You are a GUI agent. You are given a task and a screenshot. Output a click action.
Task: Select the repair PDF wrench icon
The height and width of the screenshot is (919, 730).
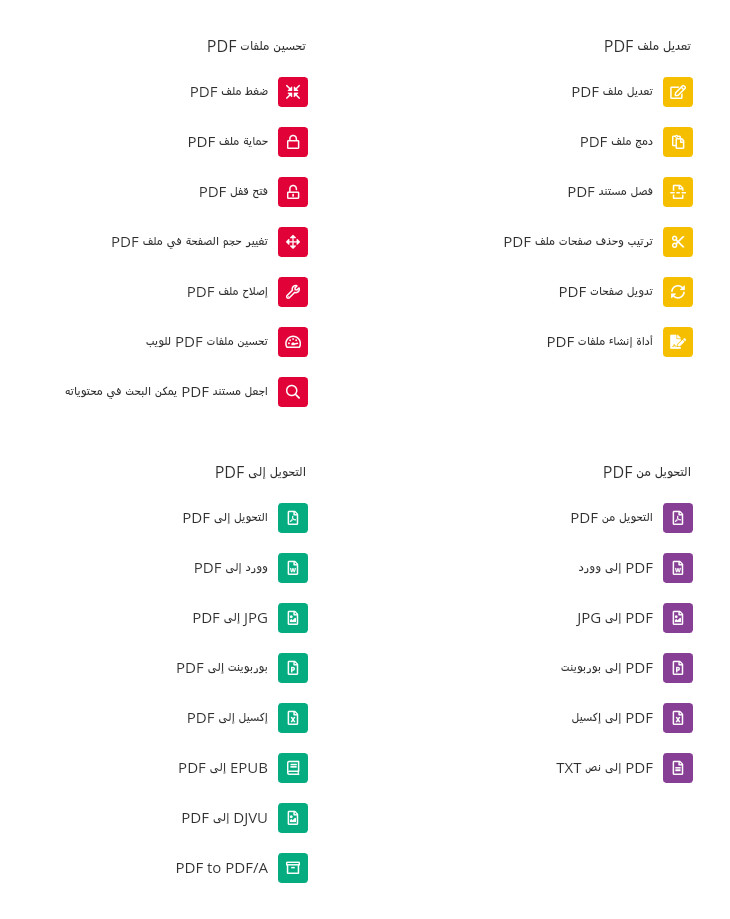click(x=292, y=292)
